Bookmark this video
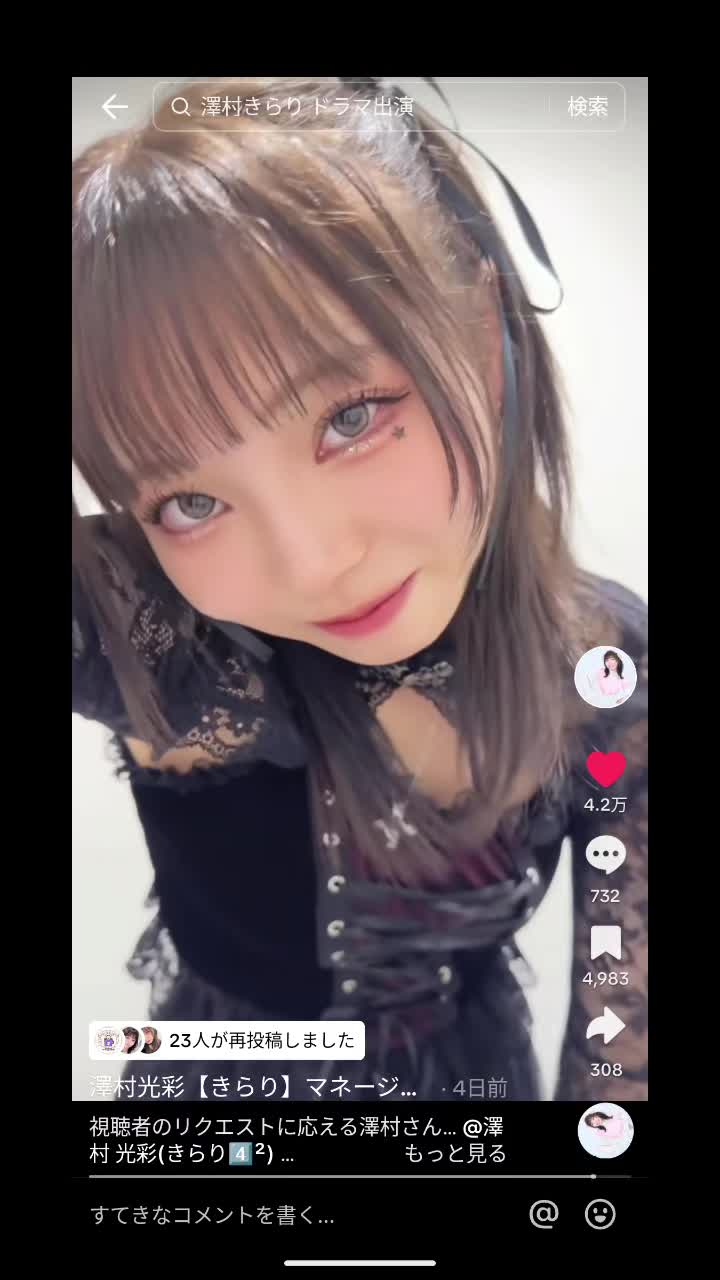720x1280 pixels. [605, 943]
